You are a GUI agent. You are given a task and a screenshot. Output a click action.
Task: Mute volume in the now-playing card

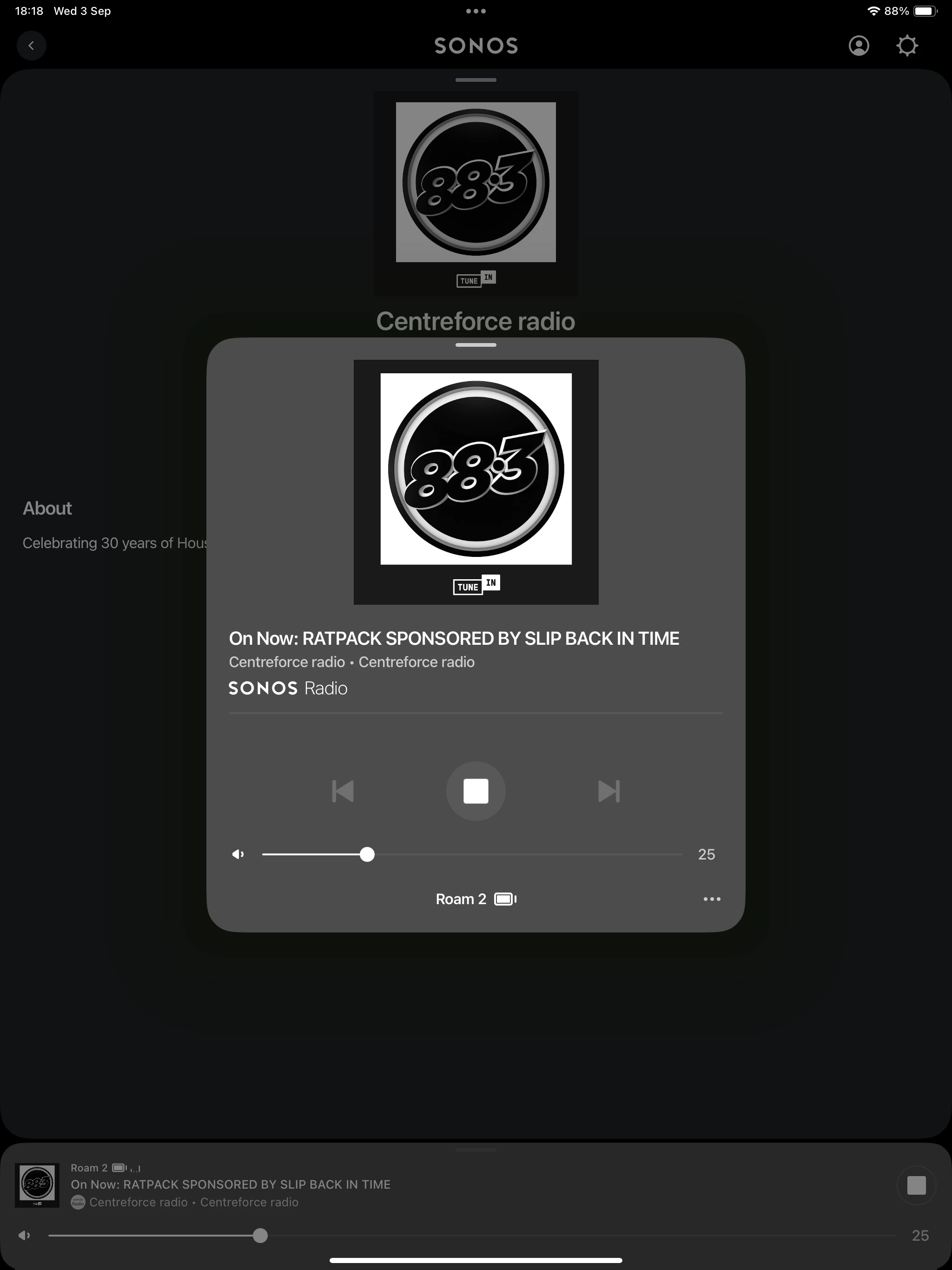click(x=238, y=854)
